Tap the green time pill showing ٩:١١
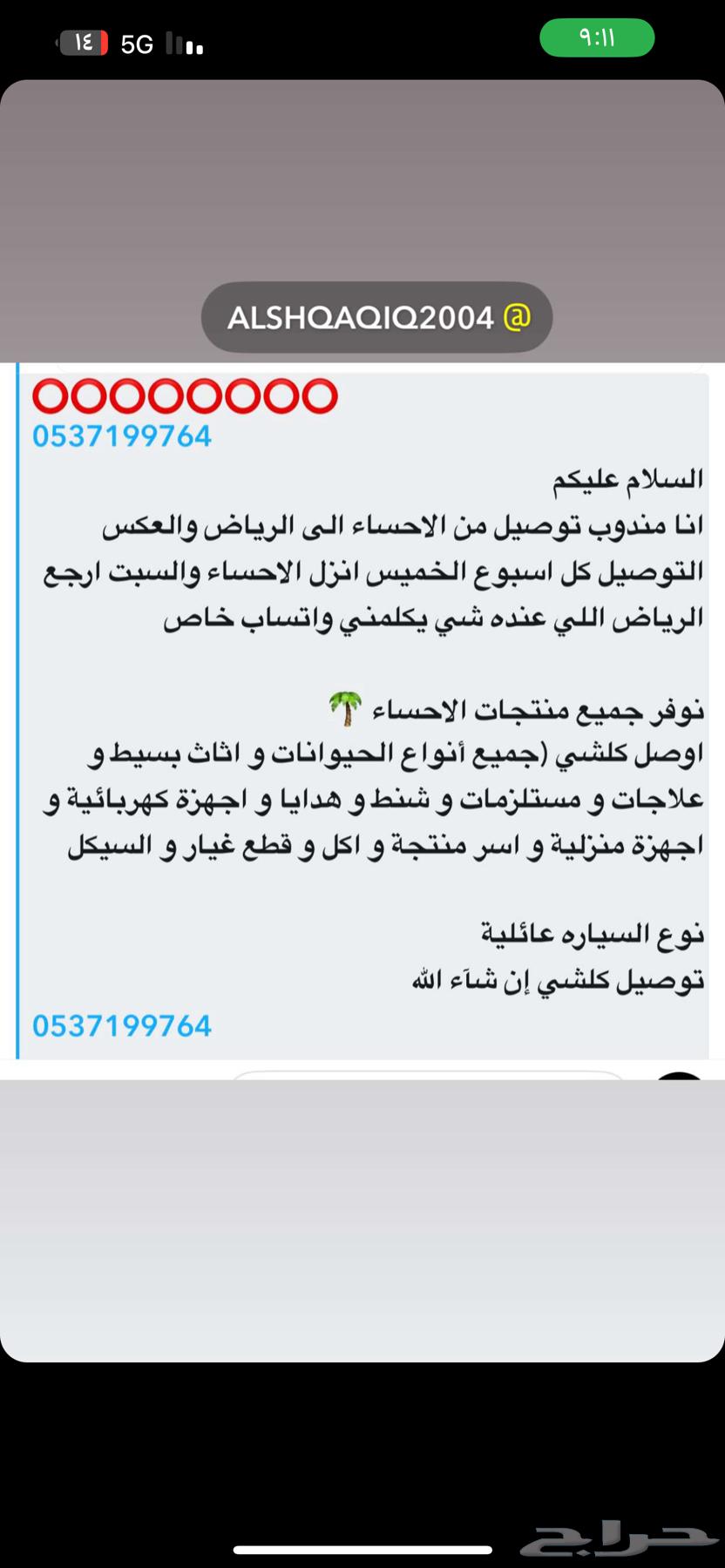The image size is (725, 1568). tap(596, 37)
